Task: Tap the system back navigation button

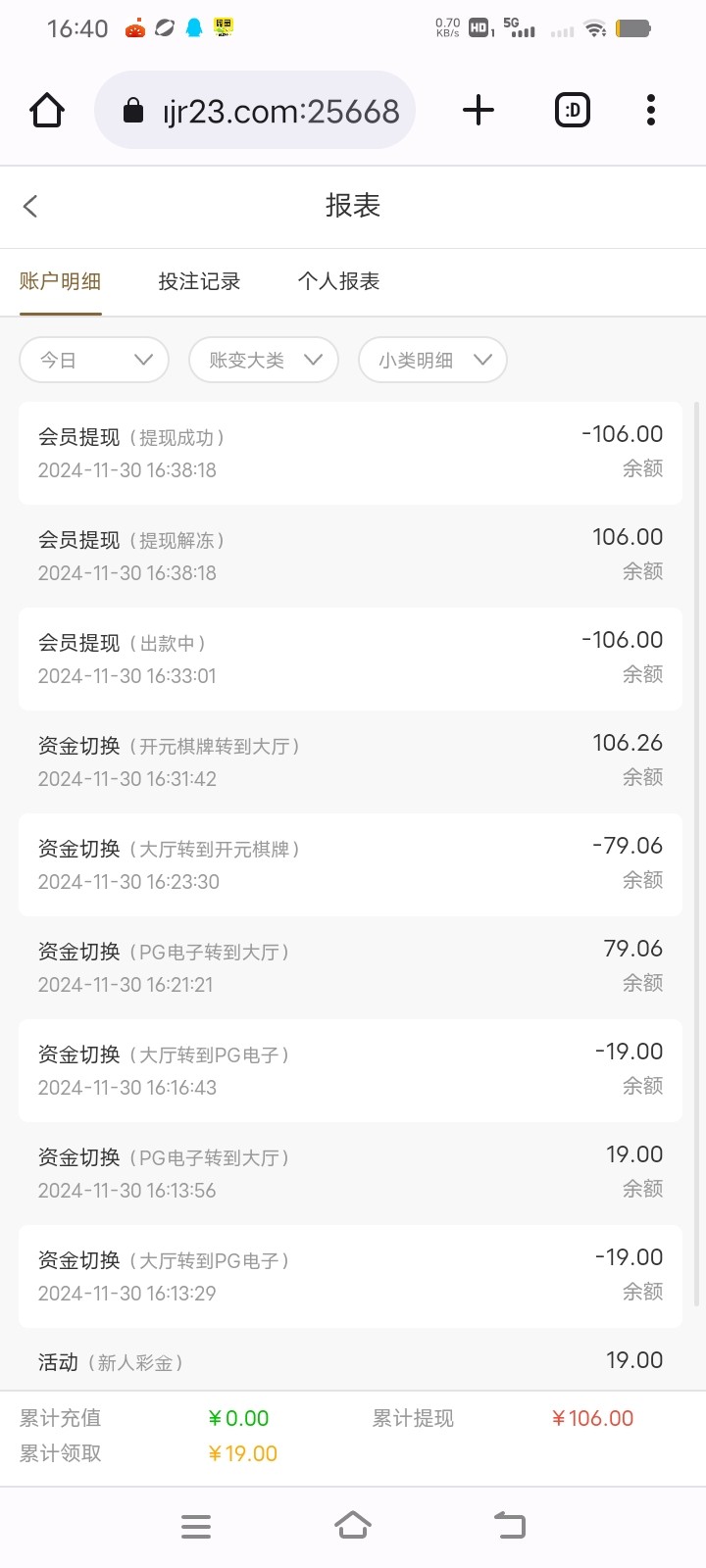Action: click(510, 1526)
